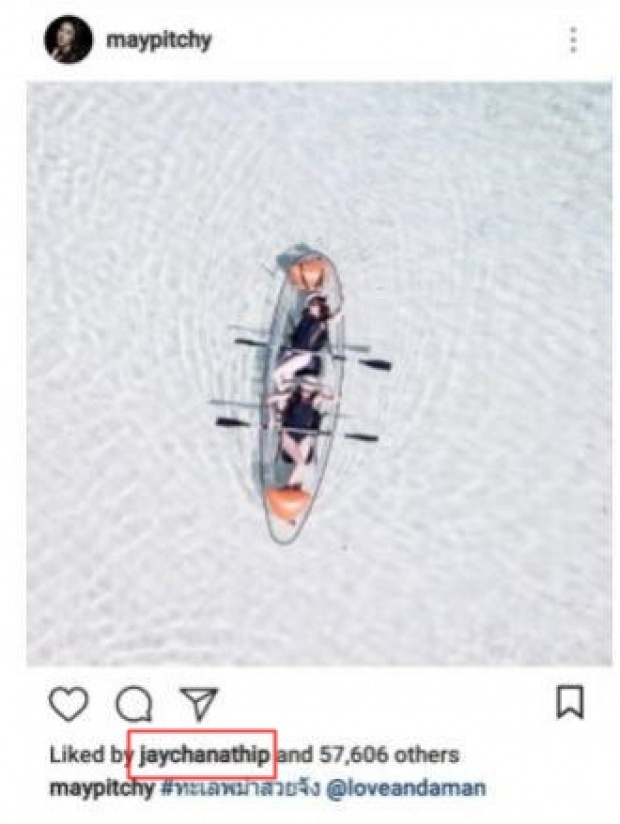The height and width of the screenshot is (824, 620).
Task: Open comments with the speech bubble icon
Action: (133, 705)
